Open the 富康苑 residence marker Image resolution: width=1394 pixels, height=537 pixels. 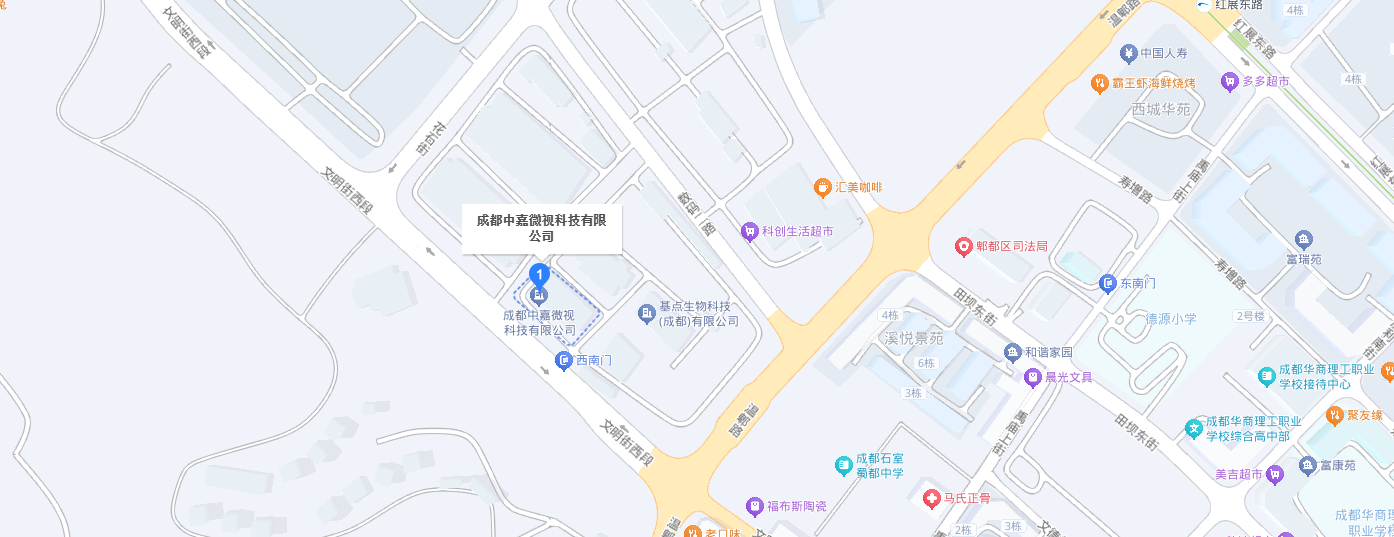[1307, 465]
